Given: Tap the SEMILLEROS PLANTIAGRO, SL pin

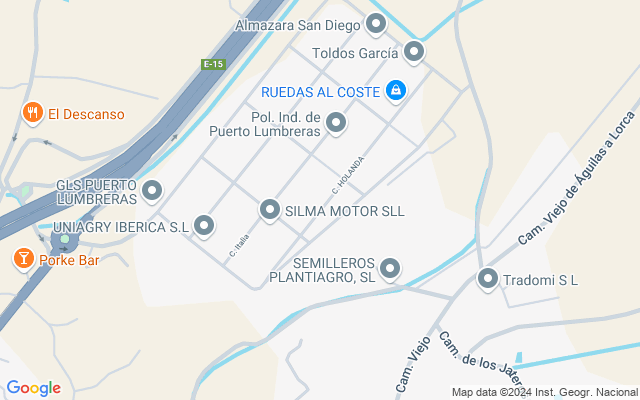Looking at the screenshot, I should pyautogui.click(x=390, y=269).
